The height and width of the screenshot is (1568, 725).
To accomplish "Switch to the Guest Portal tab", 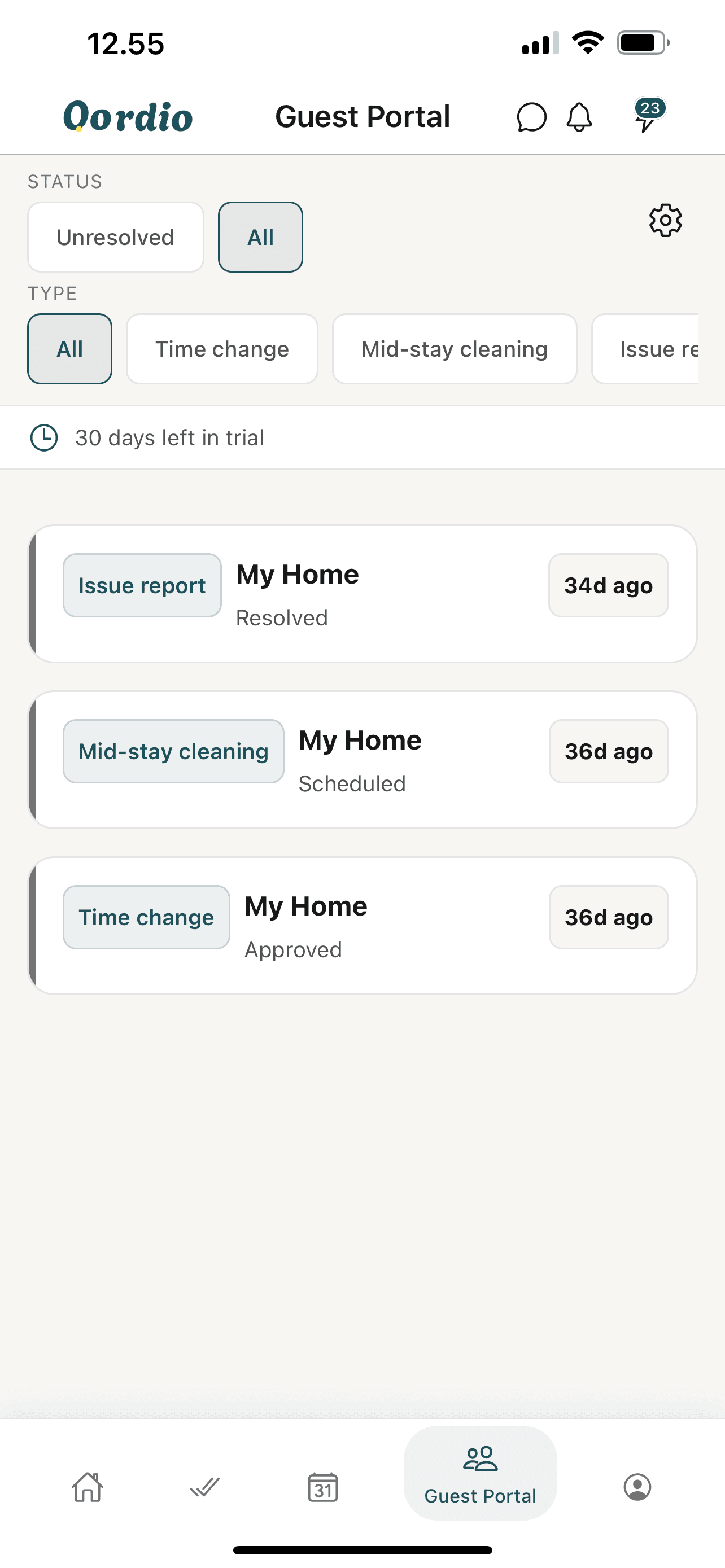I will click(x=481, y=1476).
